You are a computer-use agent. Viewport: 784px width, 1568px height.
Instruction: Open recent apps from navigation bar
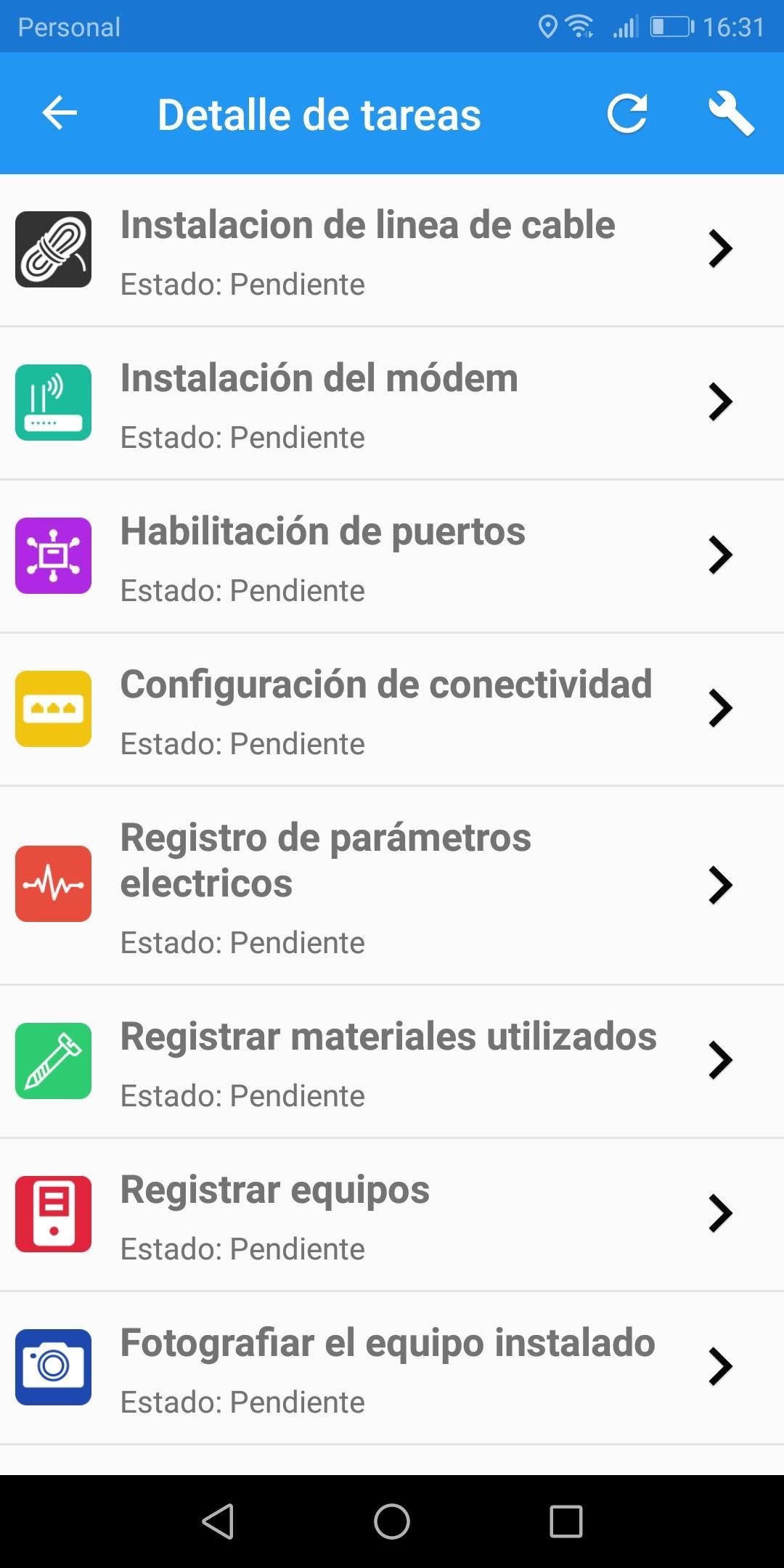coord(566,1522)
